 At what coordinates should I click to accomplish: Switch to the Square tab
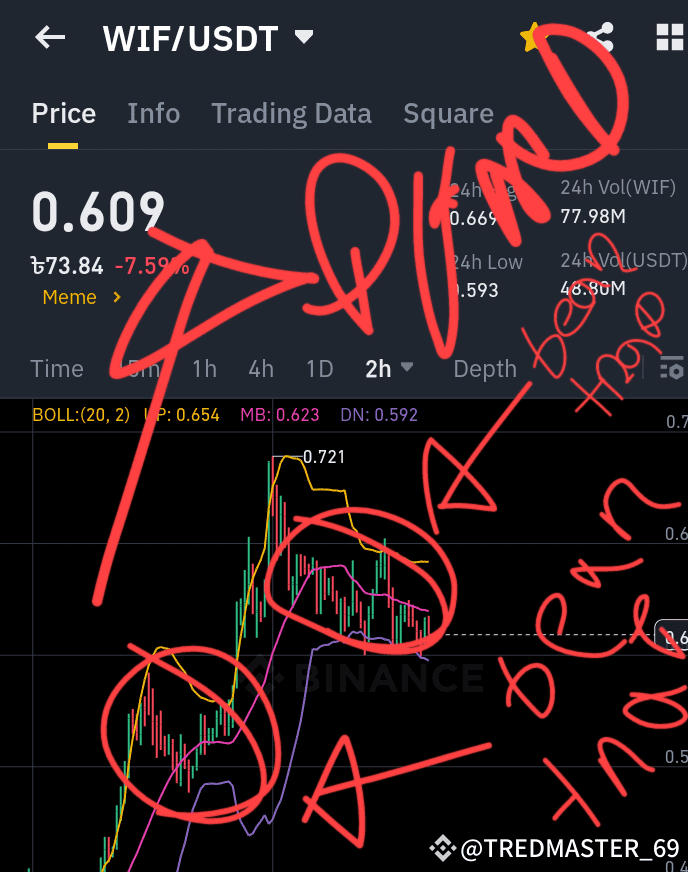click(x=448, y=114)
